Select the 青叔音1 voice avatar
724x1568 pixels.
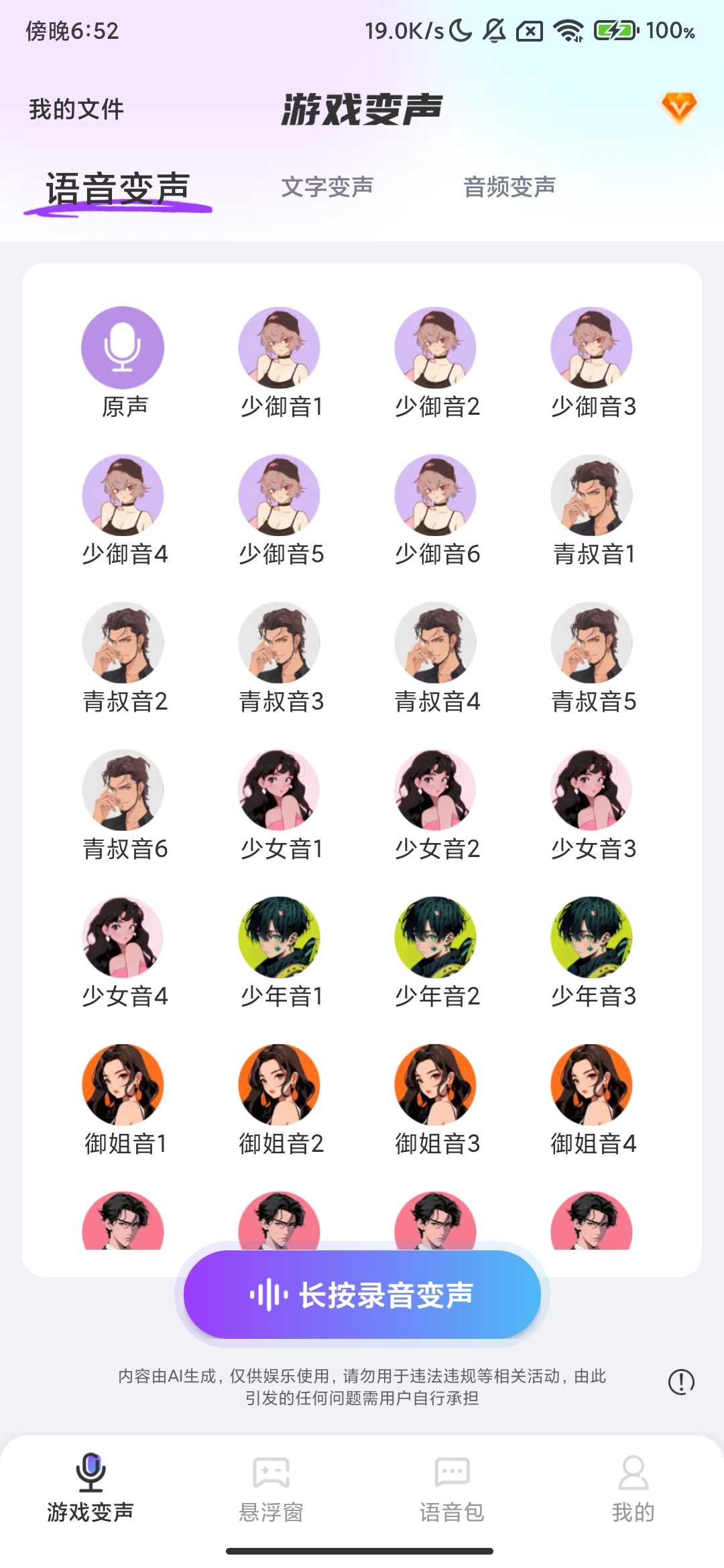tap(591, 495)
